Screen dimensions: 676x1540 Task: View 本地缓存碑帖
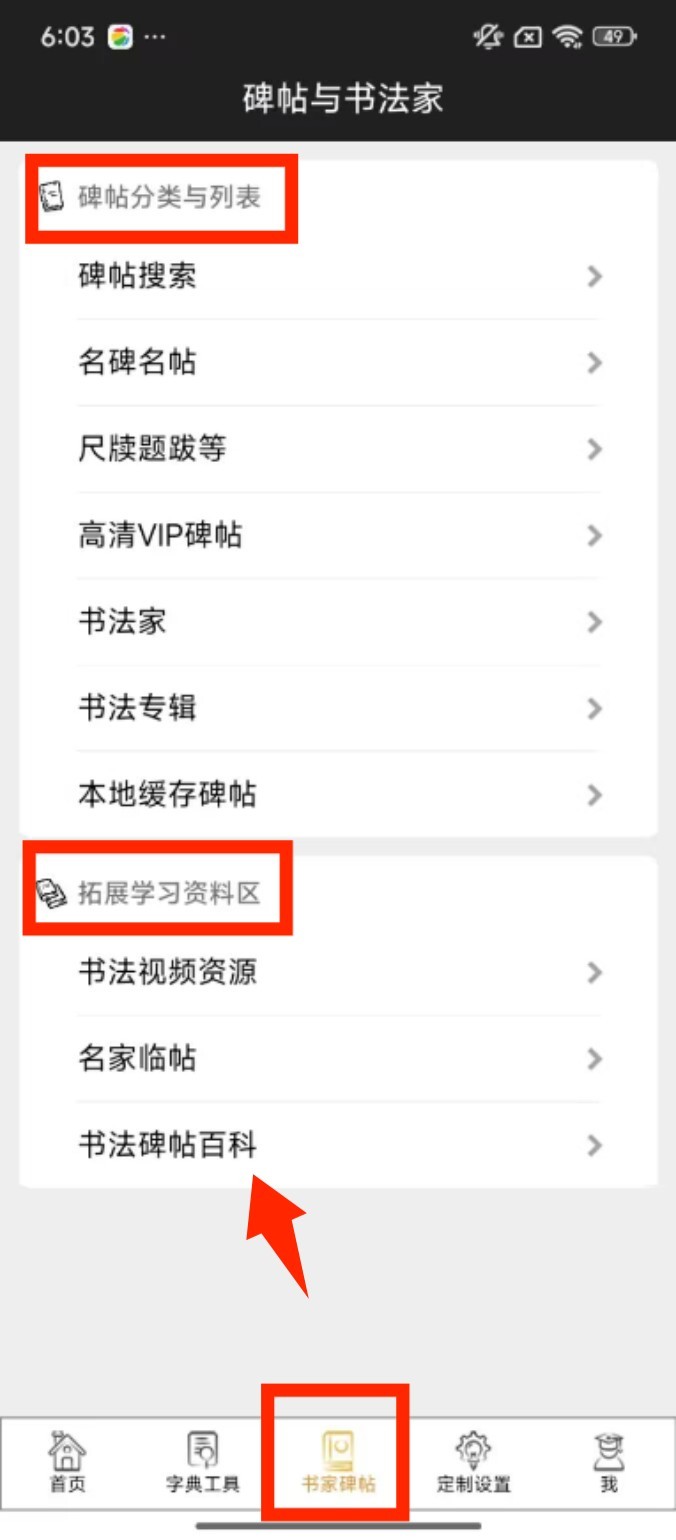coord(338,795)
